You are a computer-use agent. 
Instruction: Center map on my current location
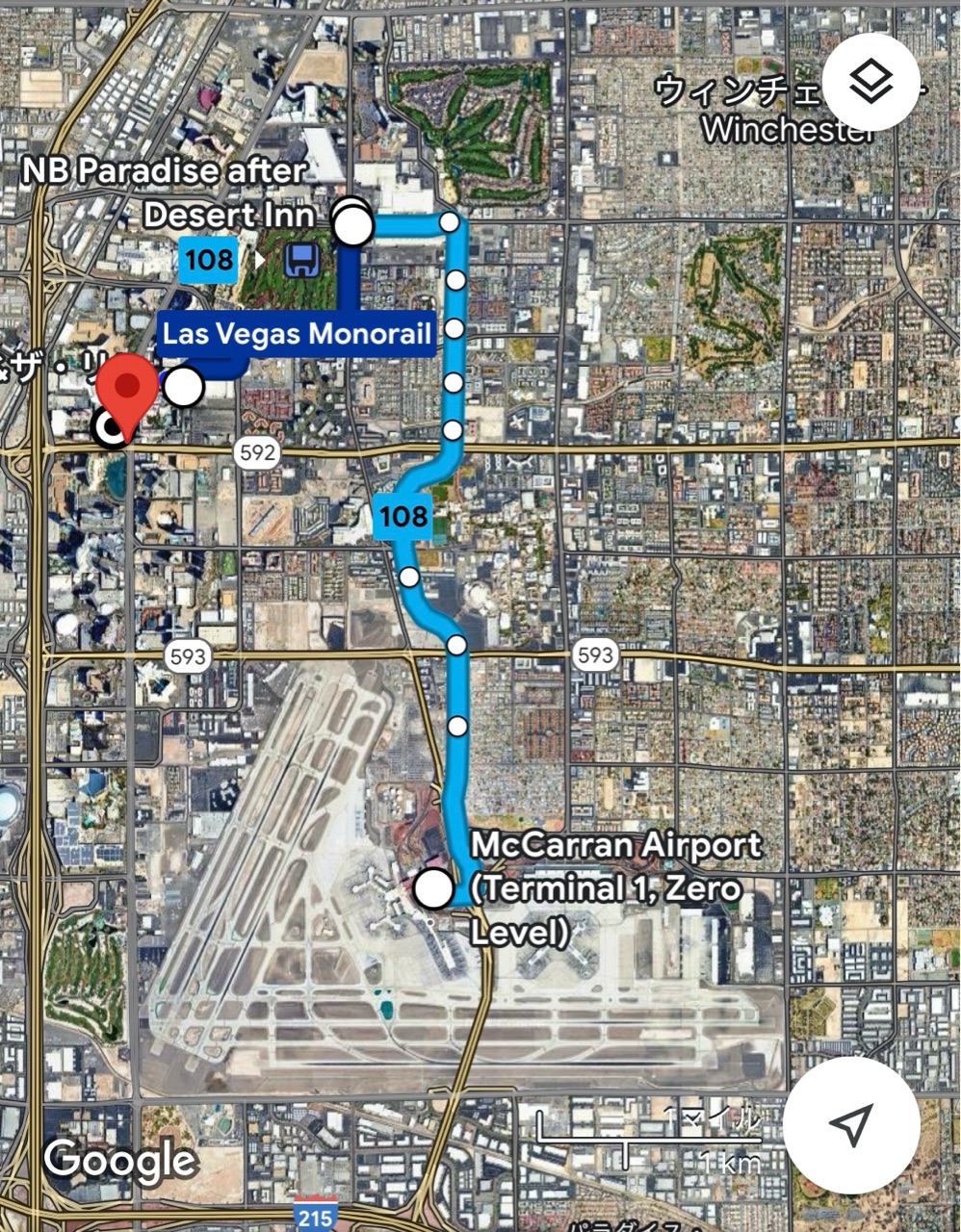(851, 1125)
